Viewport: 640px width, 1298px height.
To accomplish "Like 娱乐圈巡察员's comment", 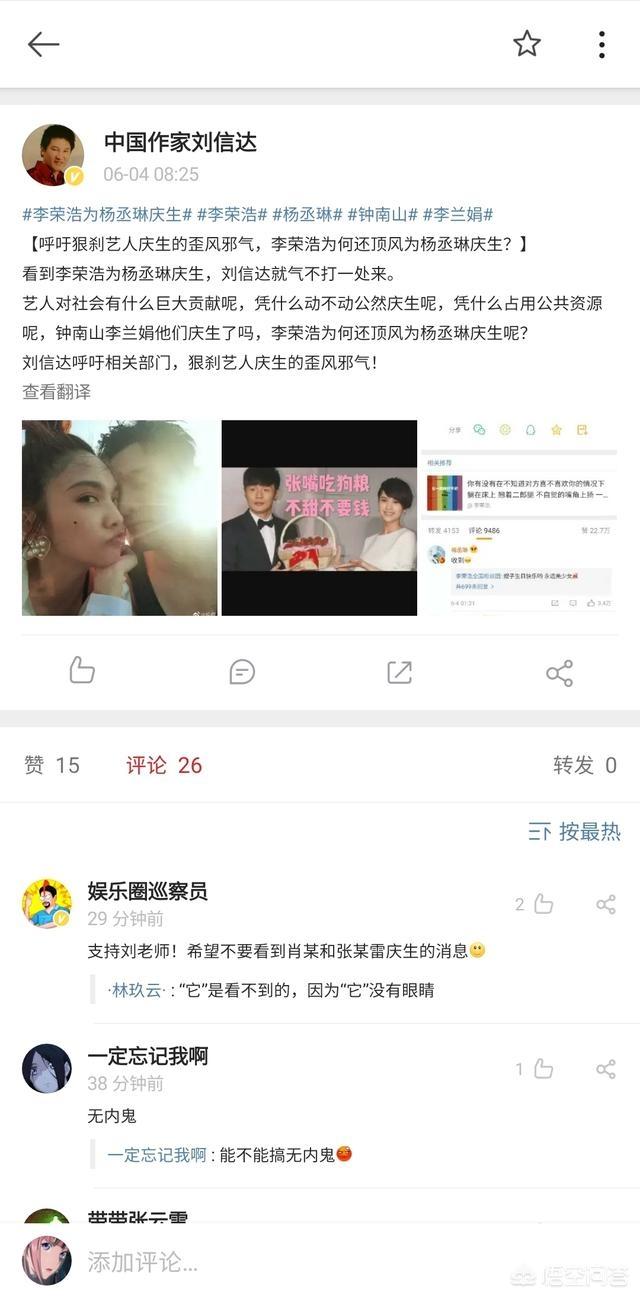I will (535, 904).
